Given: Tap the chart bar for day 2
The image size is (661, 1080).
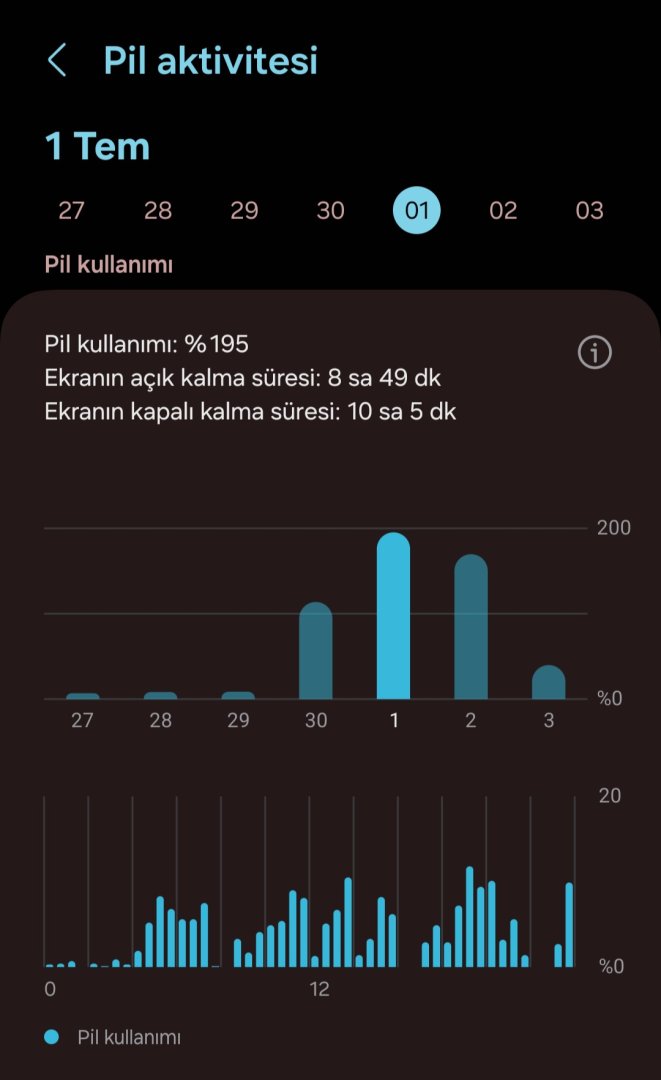Looking at the screenshot, I should pos(471,628).
